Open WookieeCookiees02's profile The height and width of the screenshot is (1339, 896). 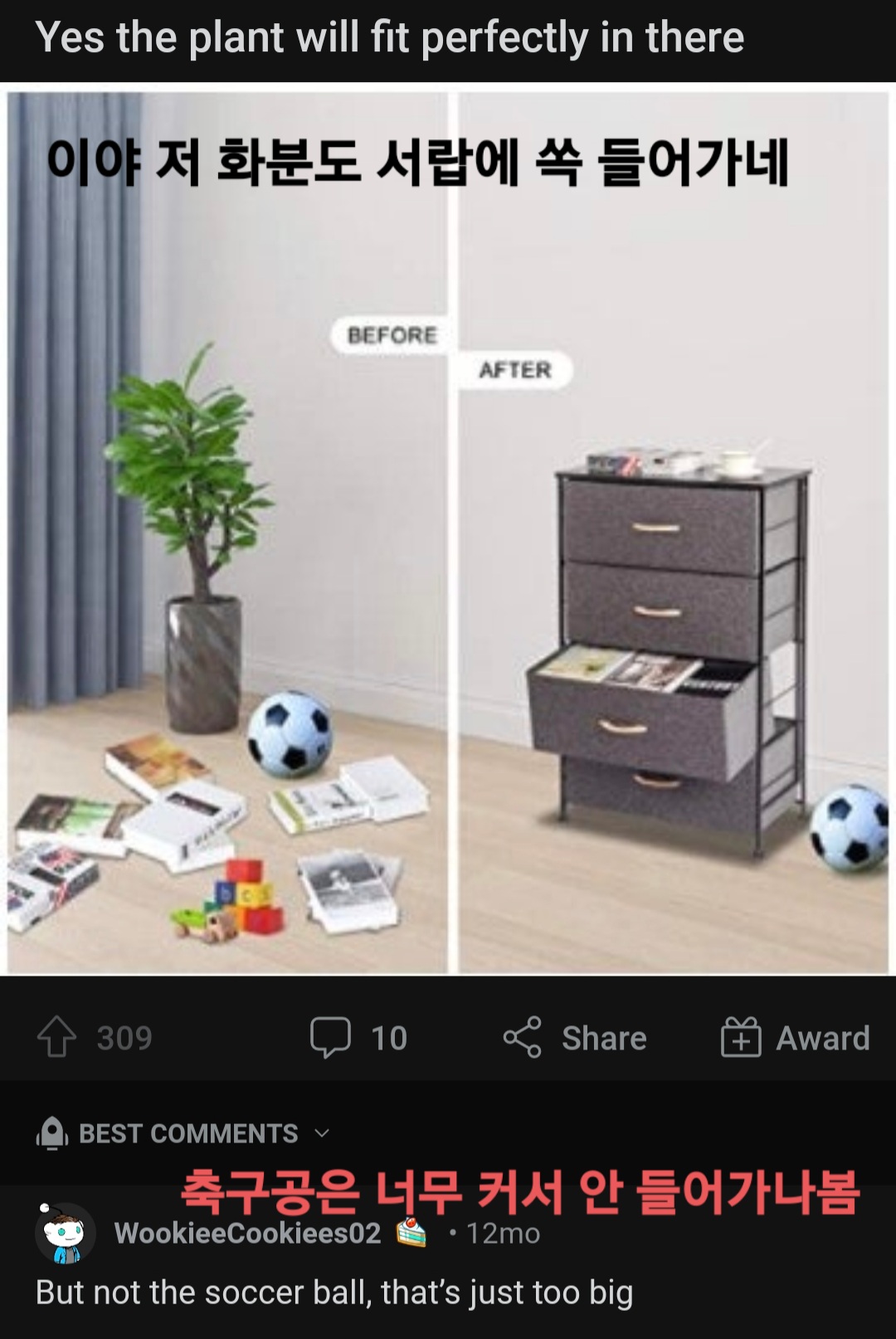point(247,1233)
